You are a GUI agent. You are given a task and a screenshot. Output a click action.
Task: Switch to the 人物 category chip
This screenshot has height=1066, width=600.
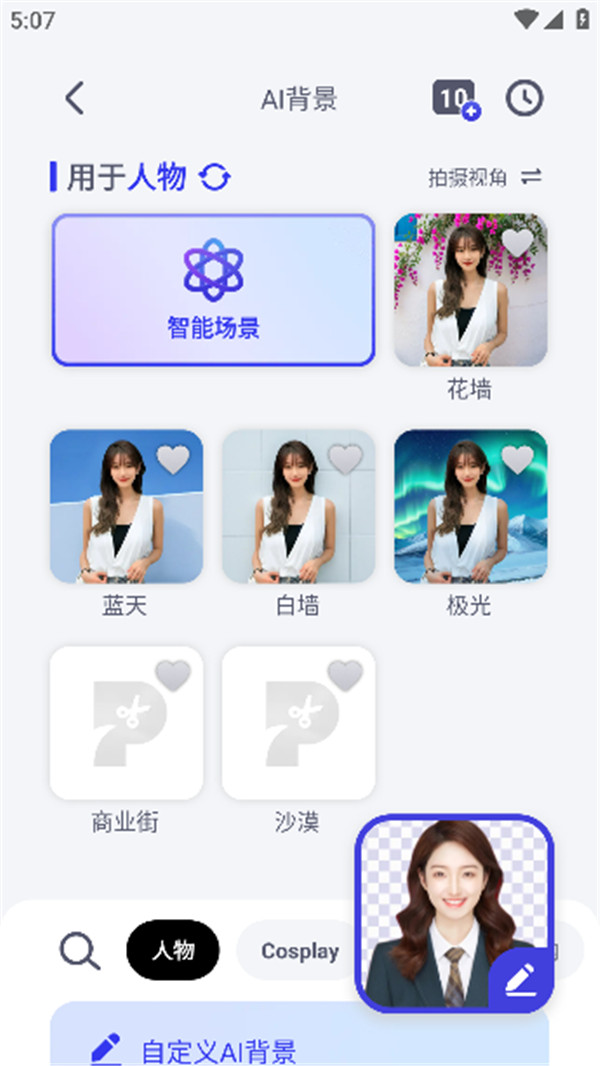173,950
